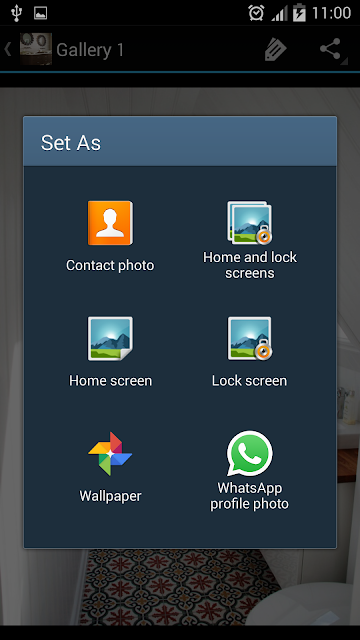The image size is (360, 640).
Task: Set image as Home screen
Action: (x=110, y=352)
